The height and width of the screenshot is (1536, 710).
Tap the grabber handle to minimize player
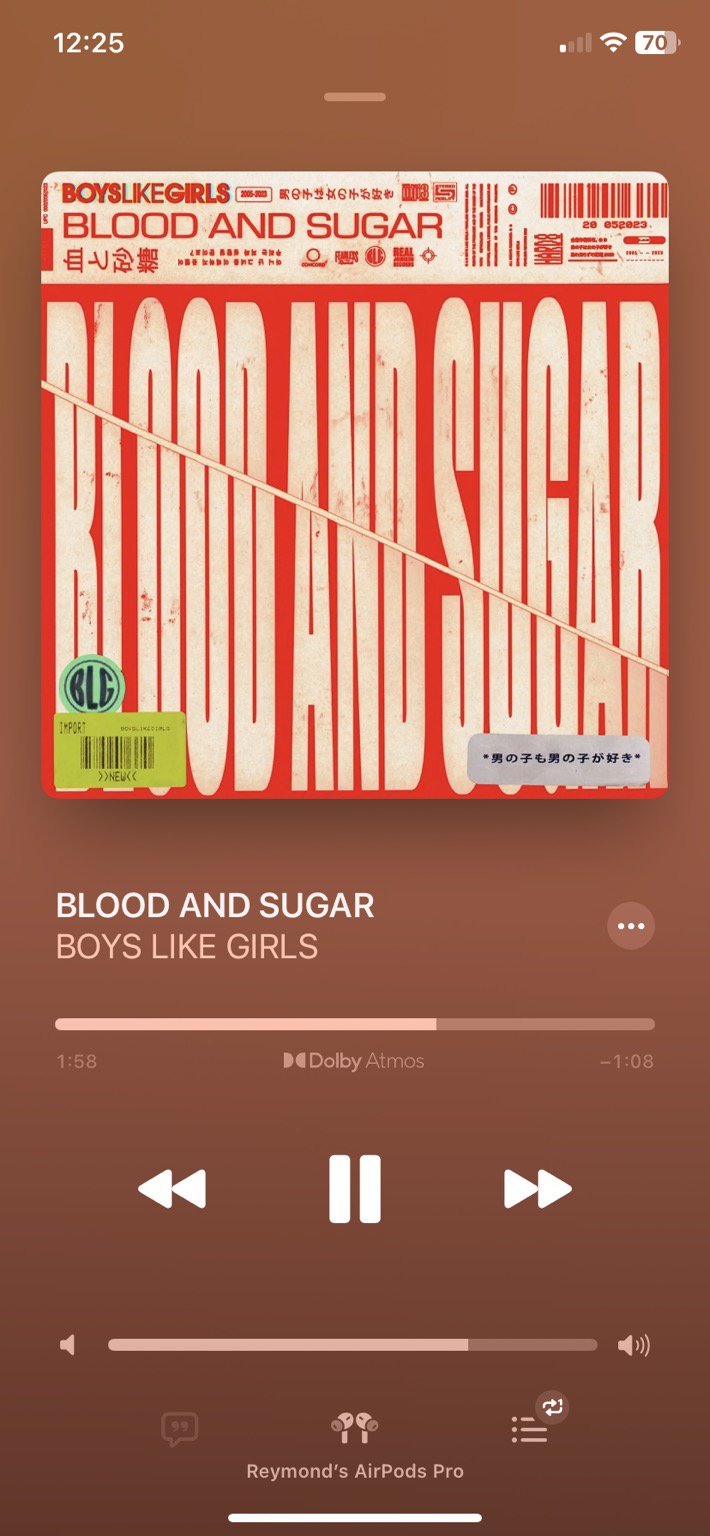pyautogui.click(x=355, y=97)
